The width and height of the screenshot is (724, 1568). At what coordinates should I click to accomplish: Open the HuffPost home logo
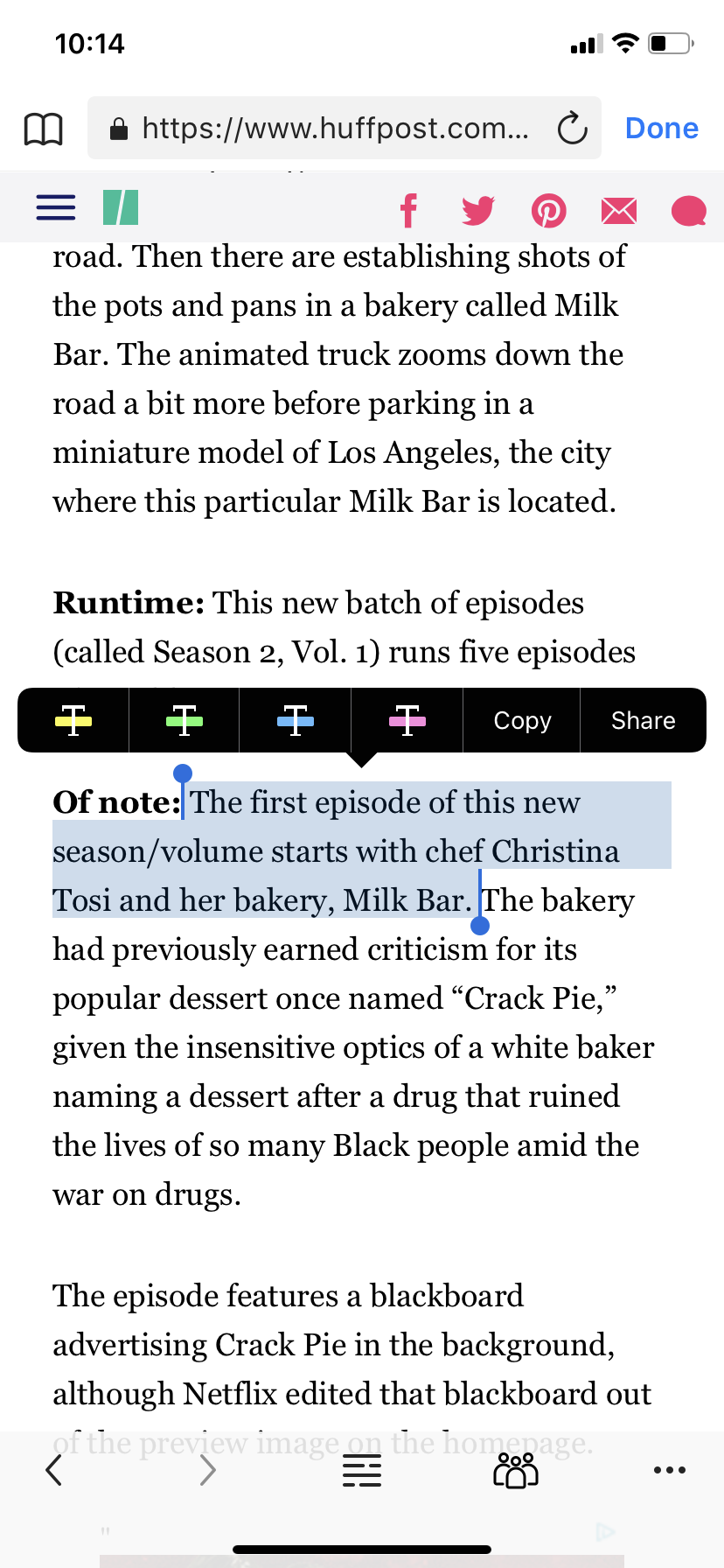[121, 208]
